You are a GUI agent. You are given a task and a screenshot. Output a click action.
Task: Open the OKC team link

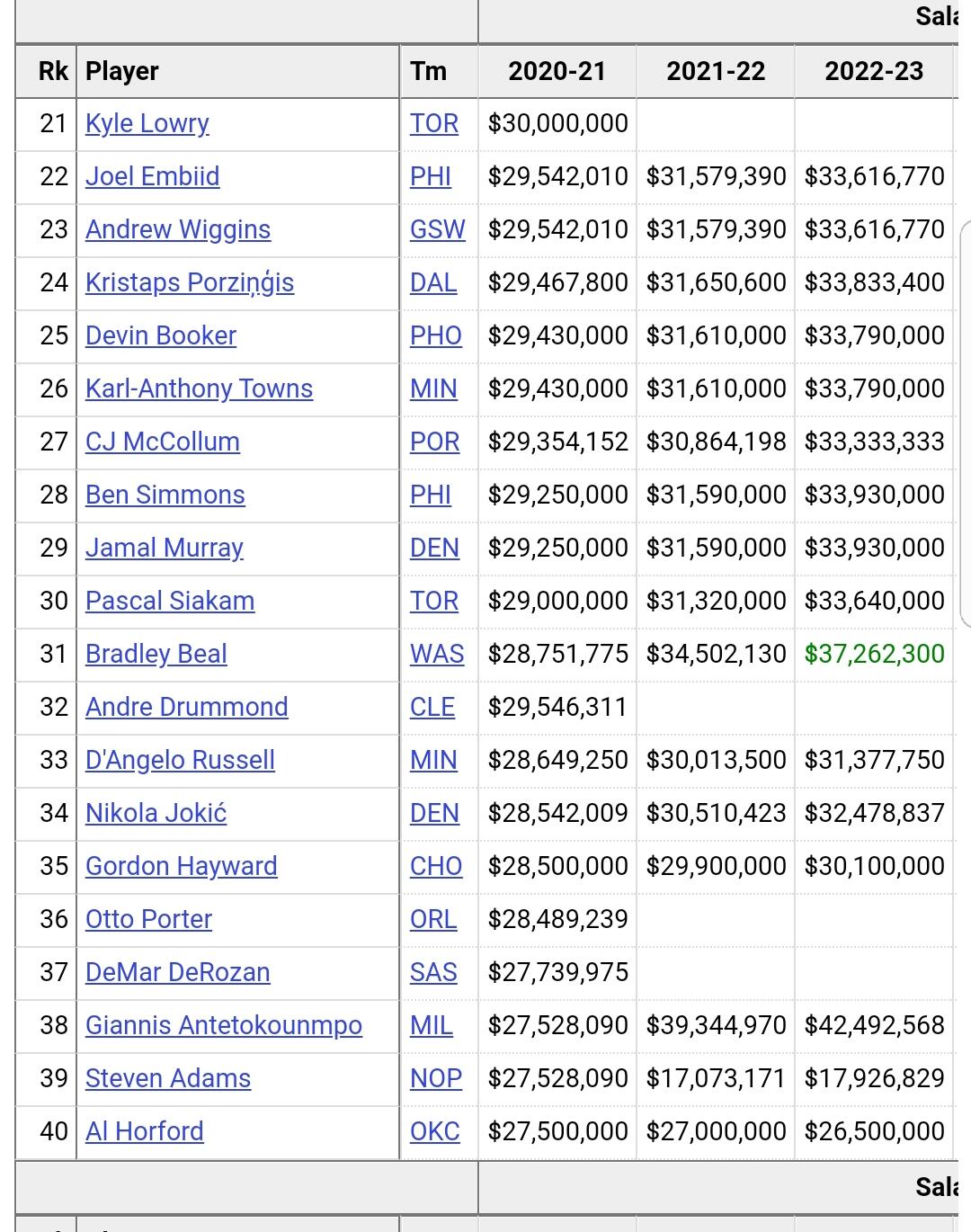435,1131
